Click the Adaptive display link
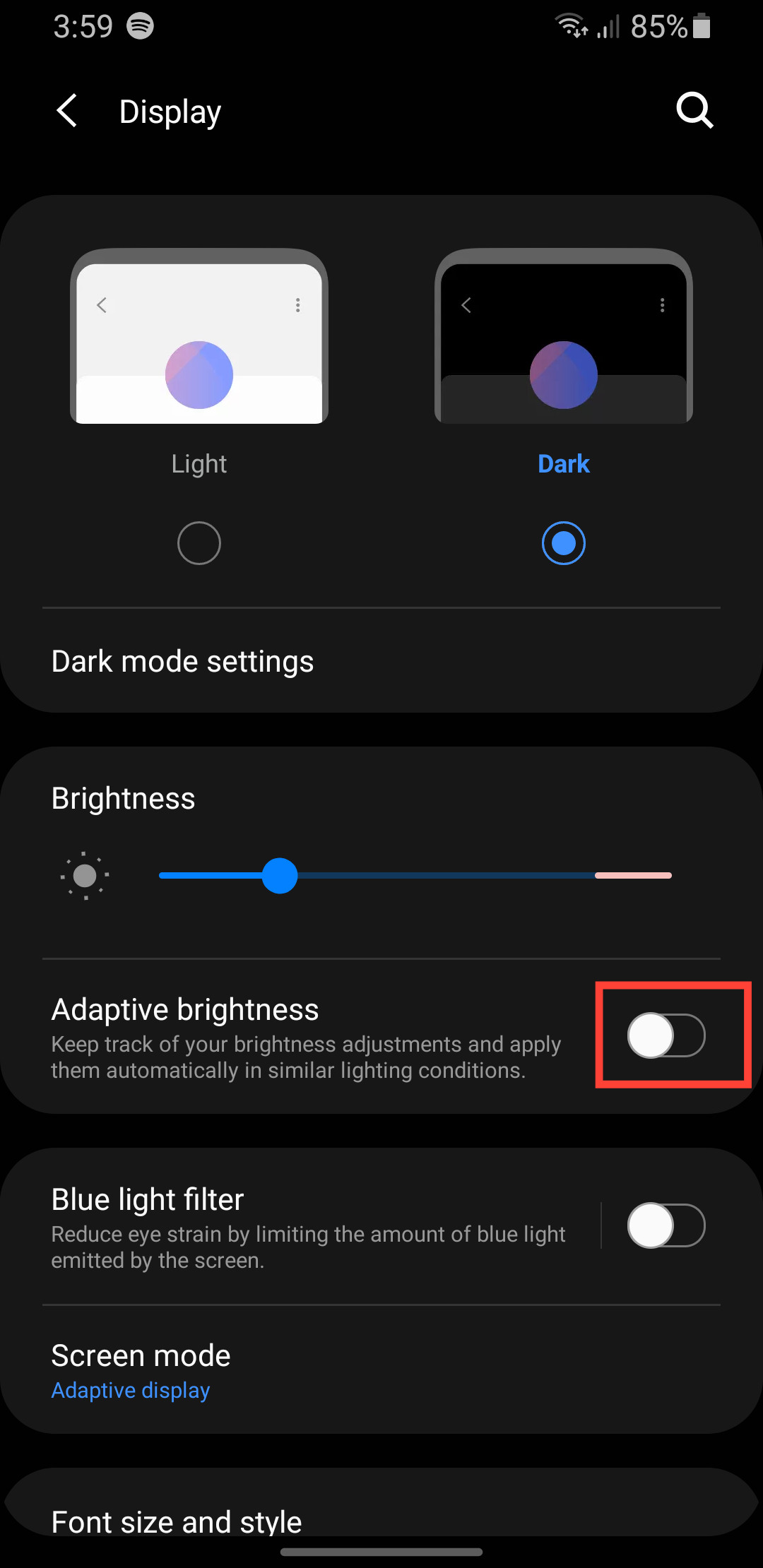 click(x=130, y=1390)
